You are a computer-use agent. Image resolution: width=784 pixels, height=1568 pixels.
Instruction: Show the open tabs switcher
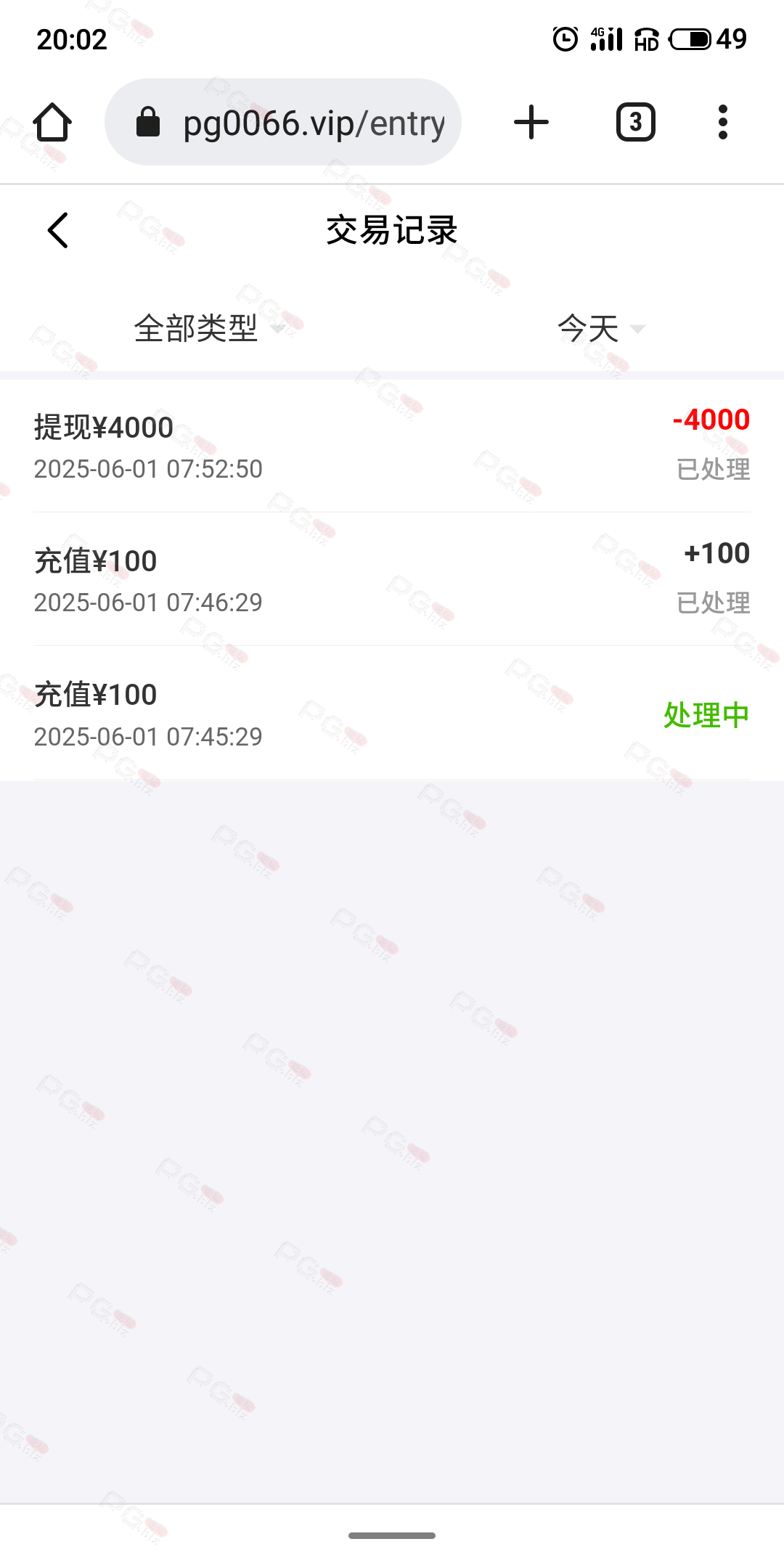coord(636,122)
